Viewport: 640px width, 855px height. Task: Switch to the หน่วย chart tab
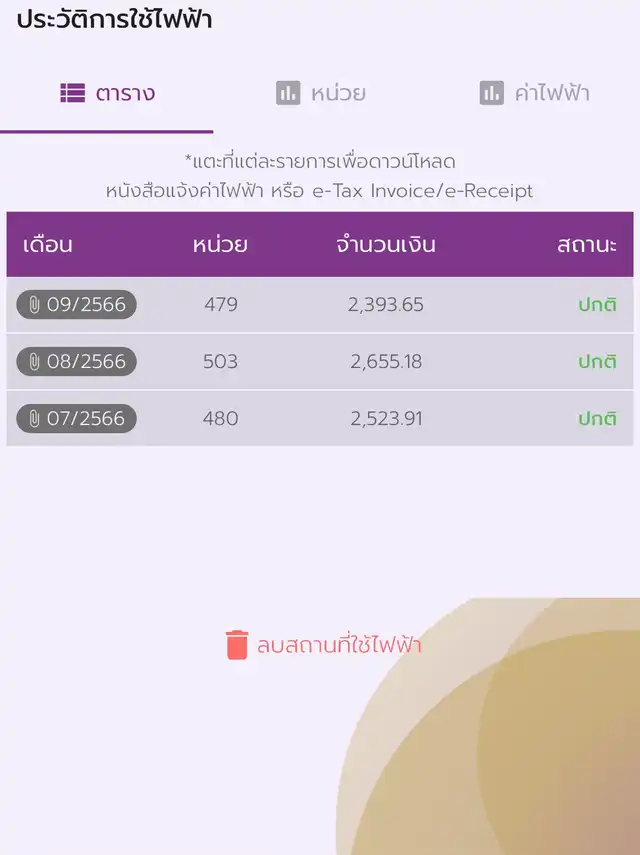321,93
